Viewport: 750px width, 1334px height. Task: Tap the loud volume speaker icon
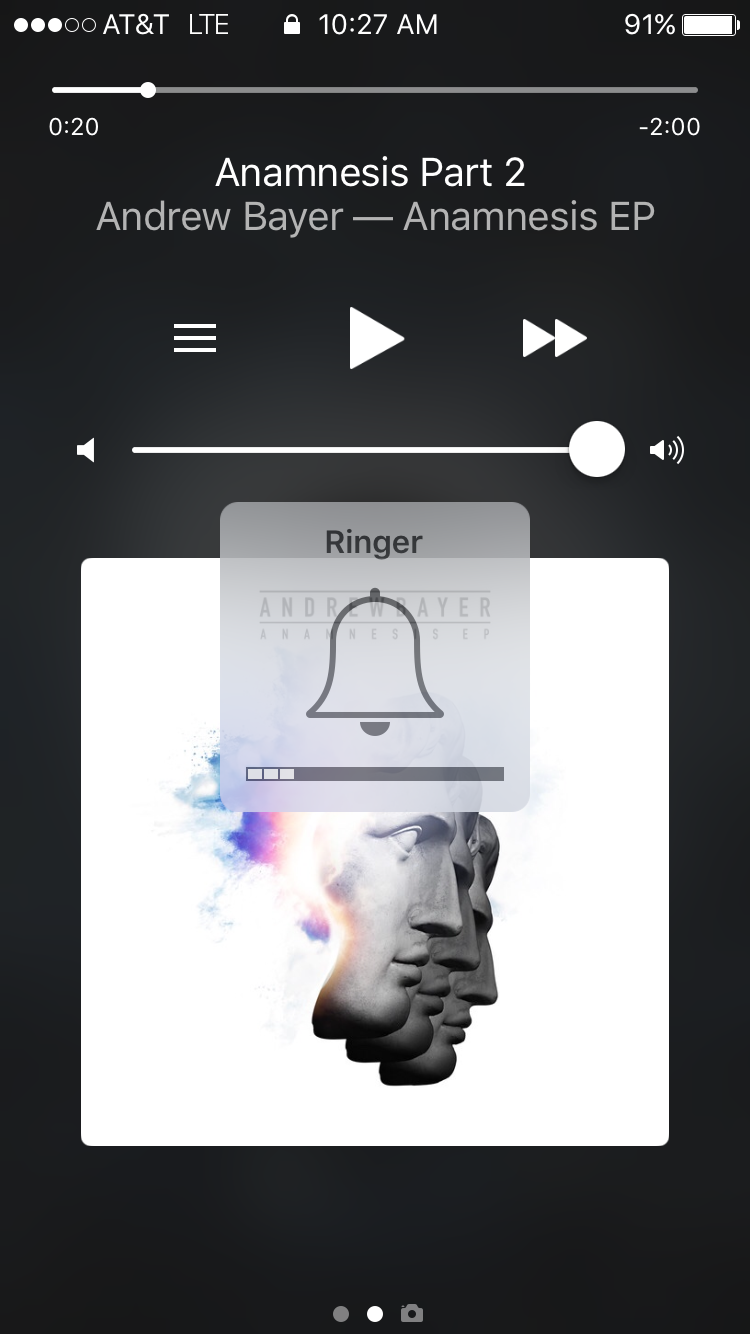[666, 451]
